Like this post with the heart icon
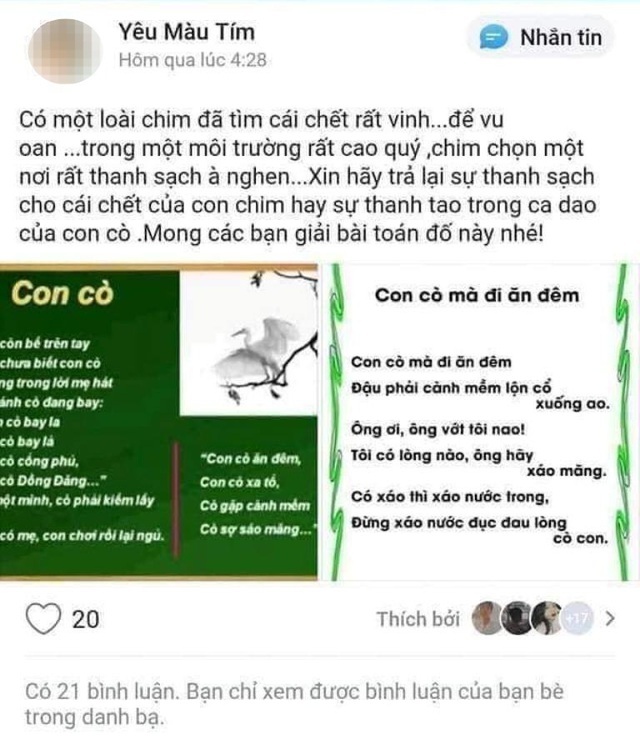 [x=43, y=619]
